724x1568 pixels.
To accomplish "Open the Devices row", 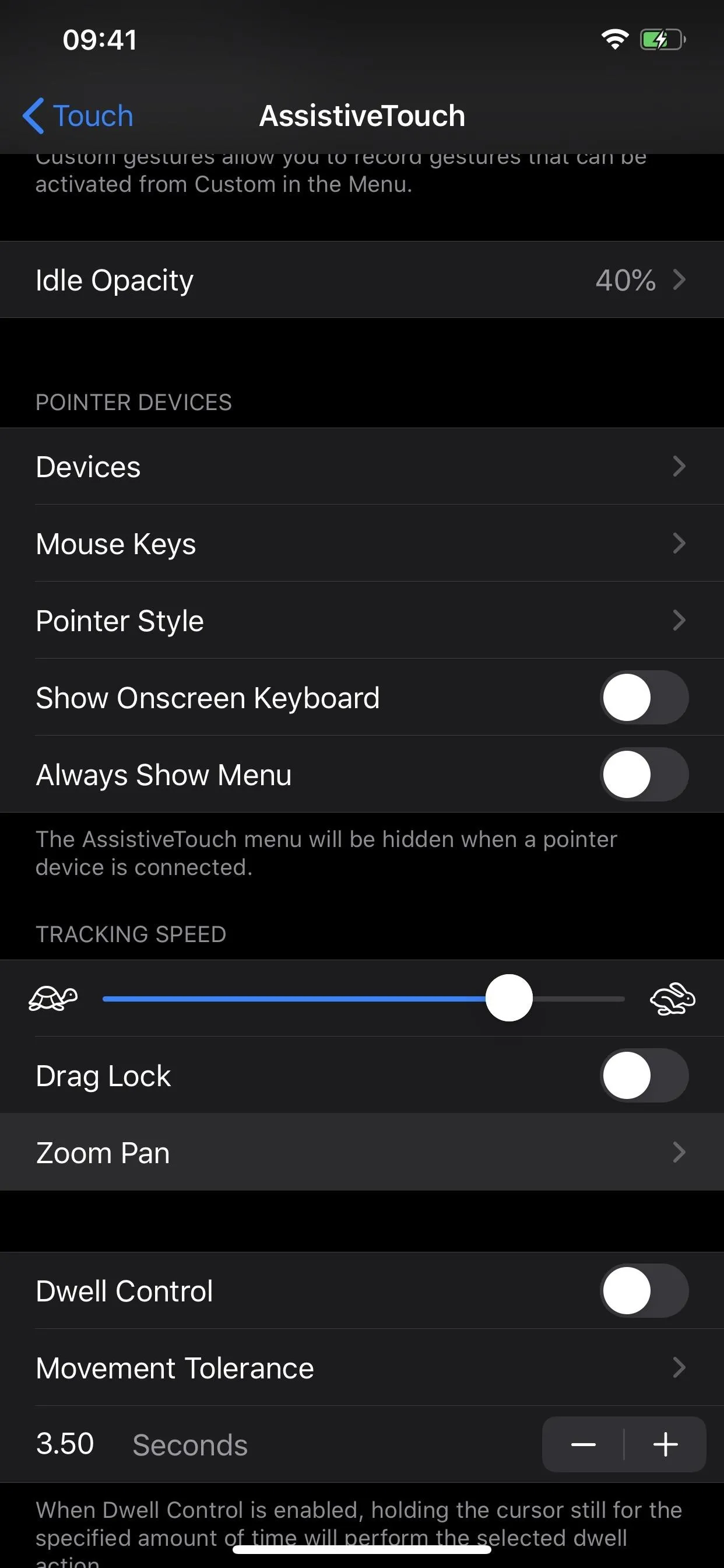I will [x=362, y=466].
